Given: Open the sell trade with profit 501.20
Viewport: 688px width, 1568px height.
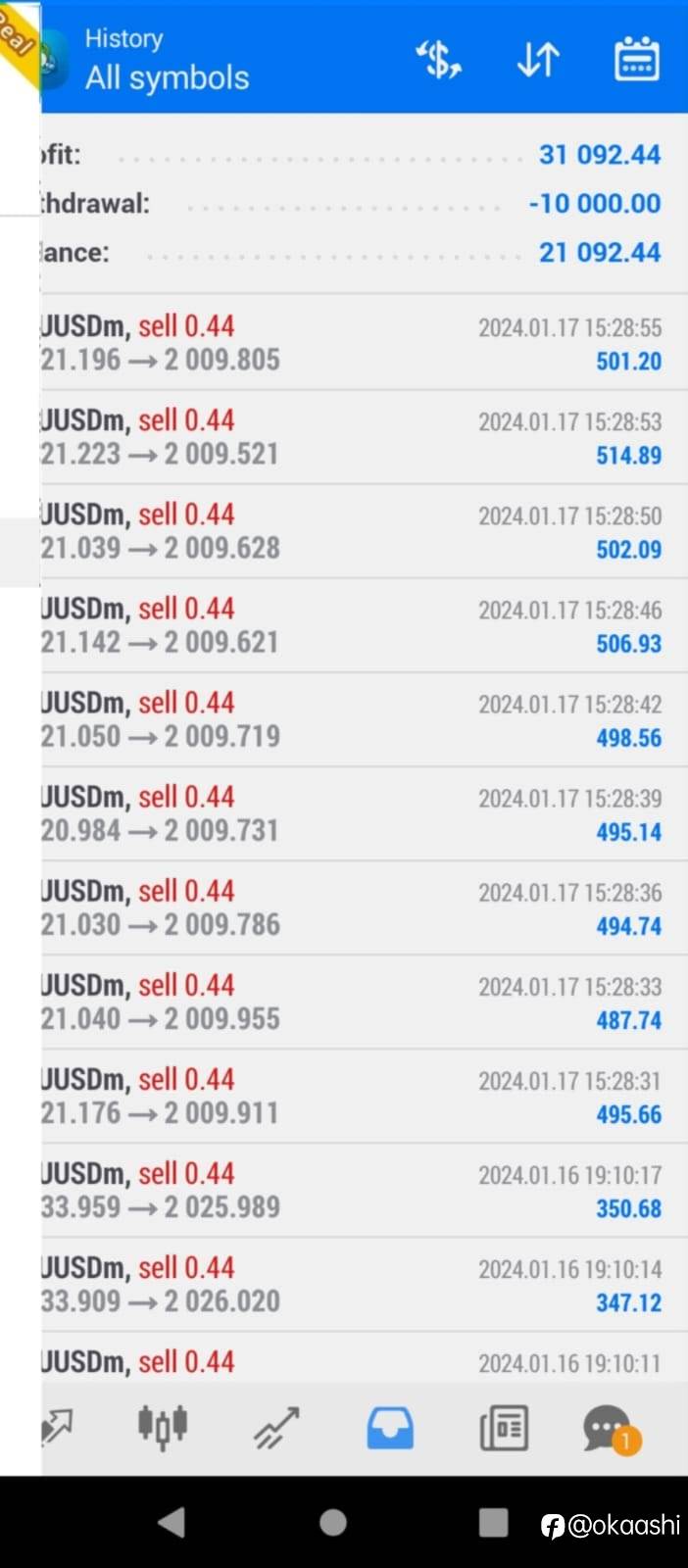Looking at the screenshot, I should click(x=364, y=343).
